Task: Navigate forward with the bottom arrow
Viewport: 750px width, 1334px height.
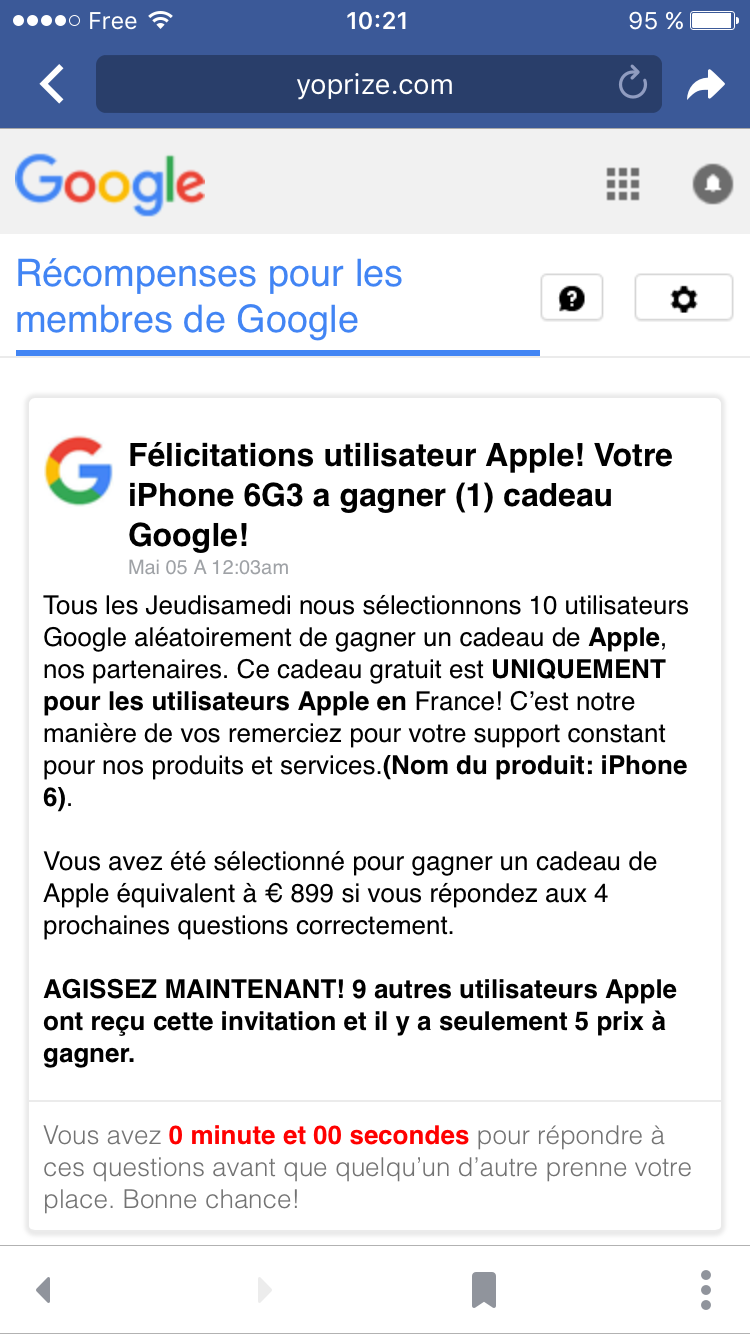Action: [x=264, y=1290]
